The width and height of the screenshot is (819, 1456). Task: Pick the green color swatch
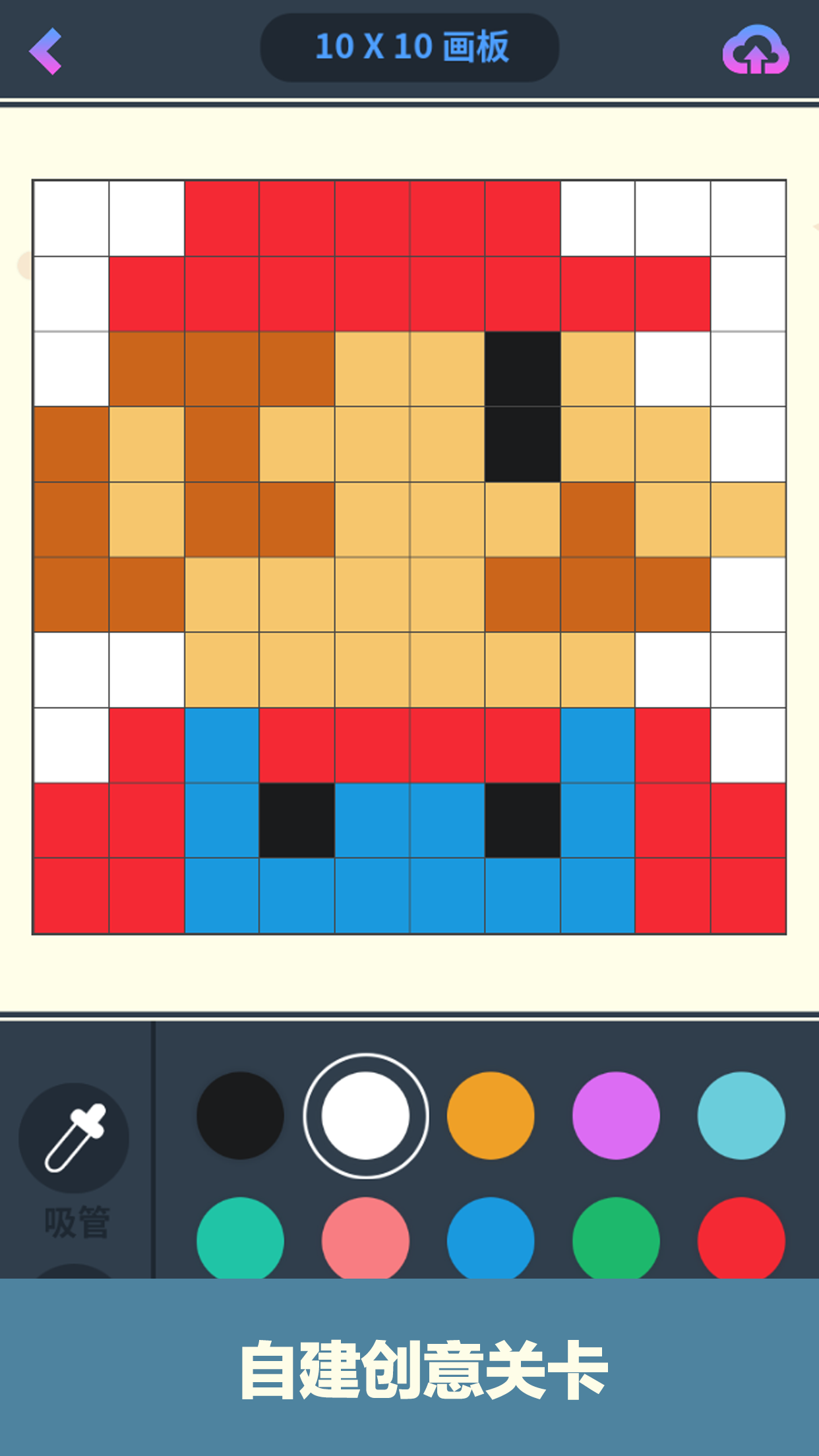(x=616, y=1238)
